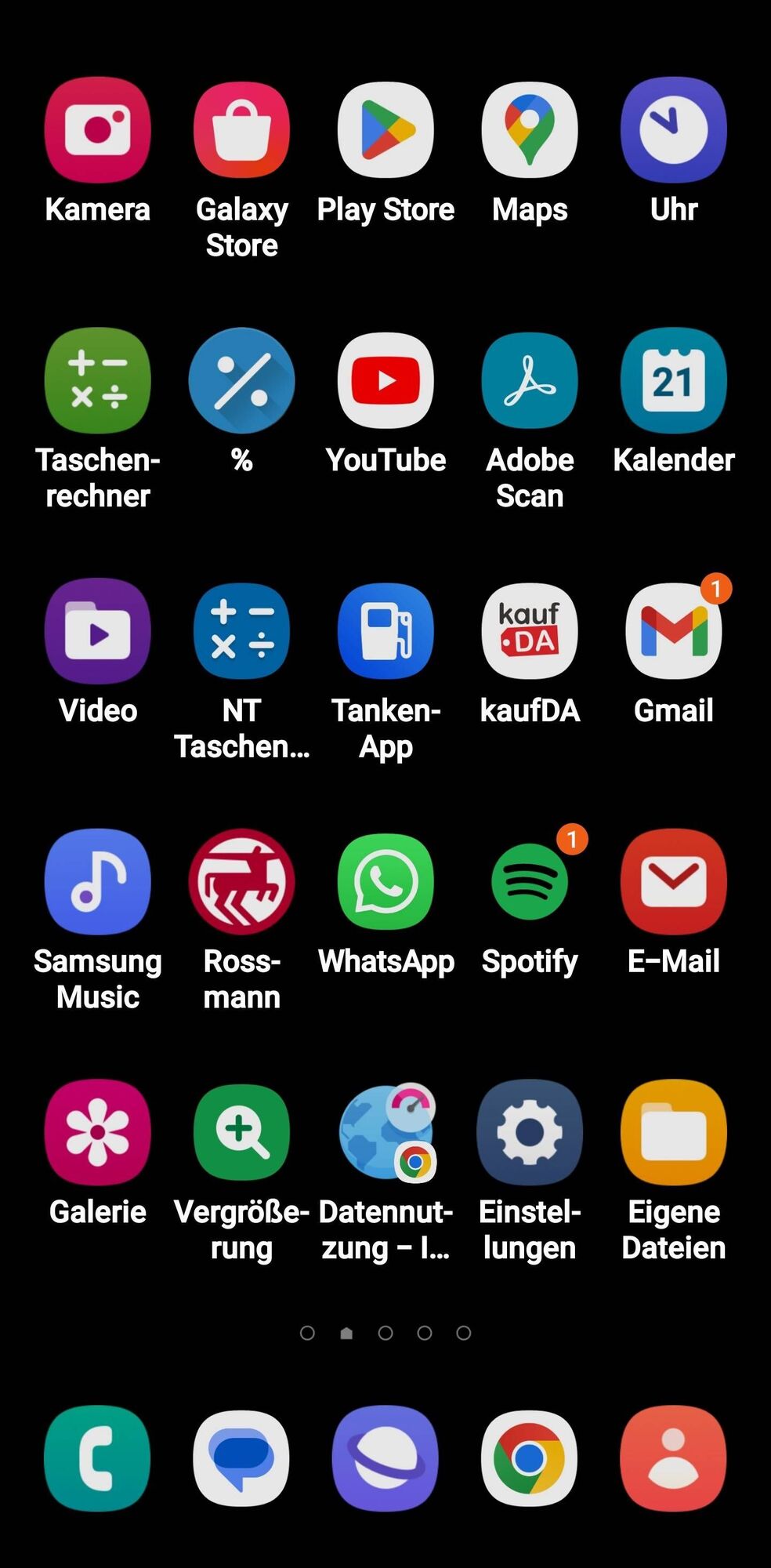Open Google Maps

click(530, 129)
